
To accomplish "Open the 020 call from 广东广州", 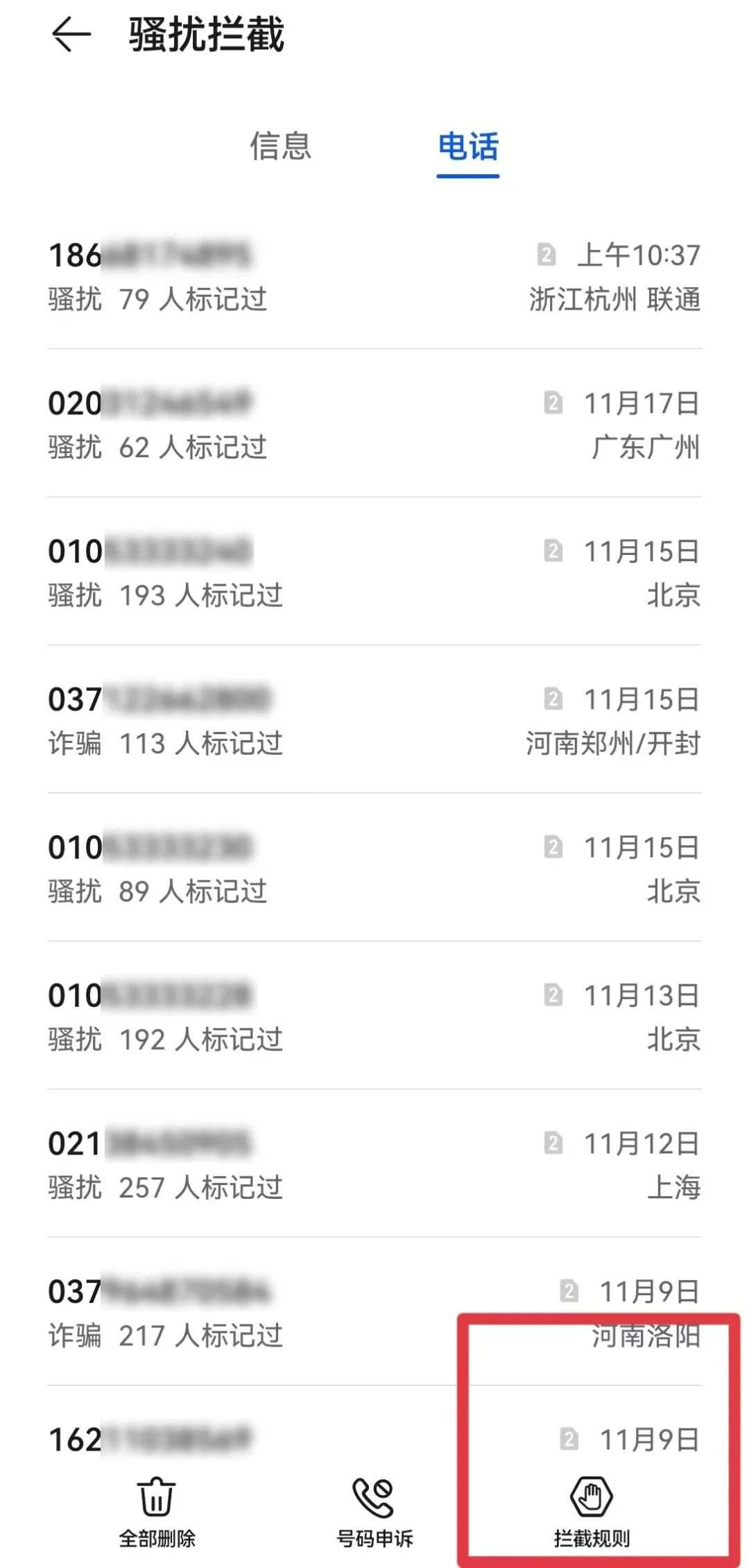I will point(374,424).
